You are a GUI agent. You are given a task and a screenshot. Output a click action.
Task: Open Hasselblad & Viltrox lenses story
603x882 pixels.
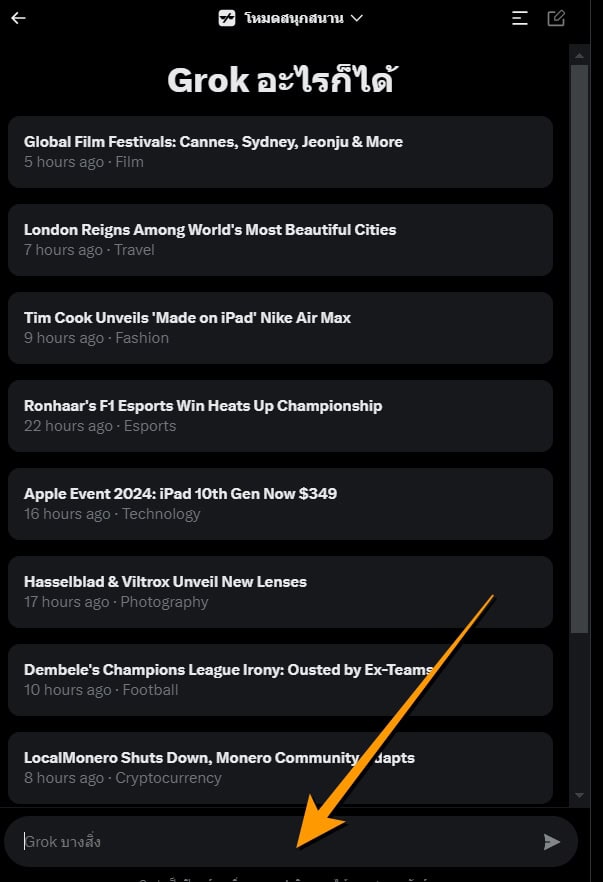point(280,592)
